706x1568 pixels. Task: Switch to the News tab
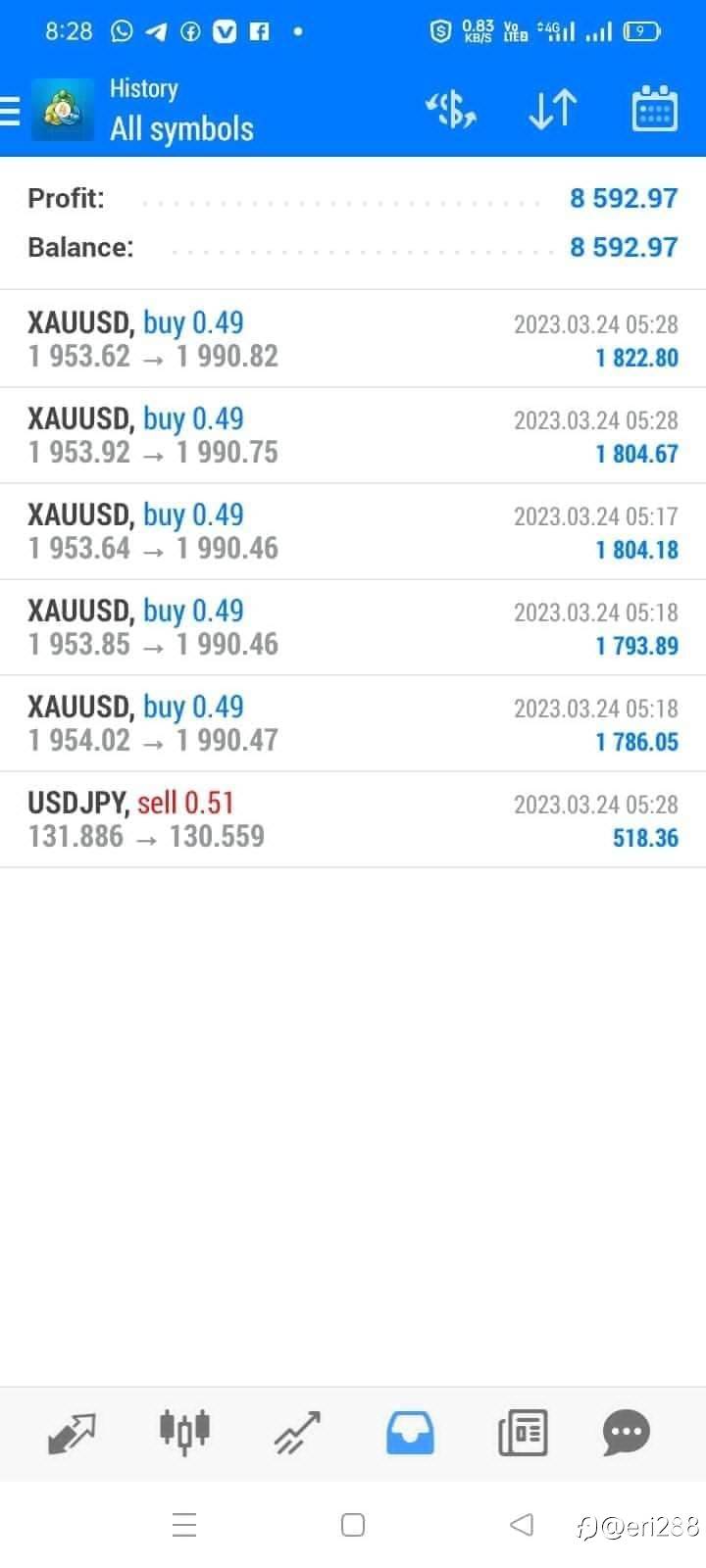click(x=523, y=1434)
